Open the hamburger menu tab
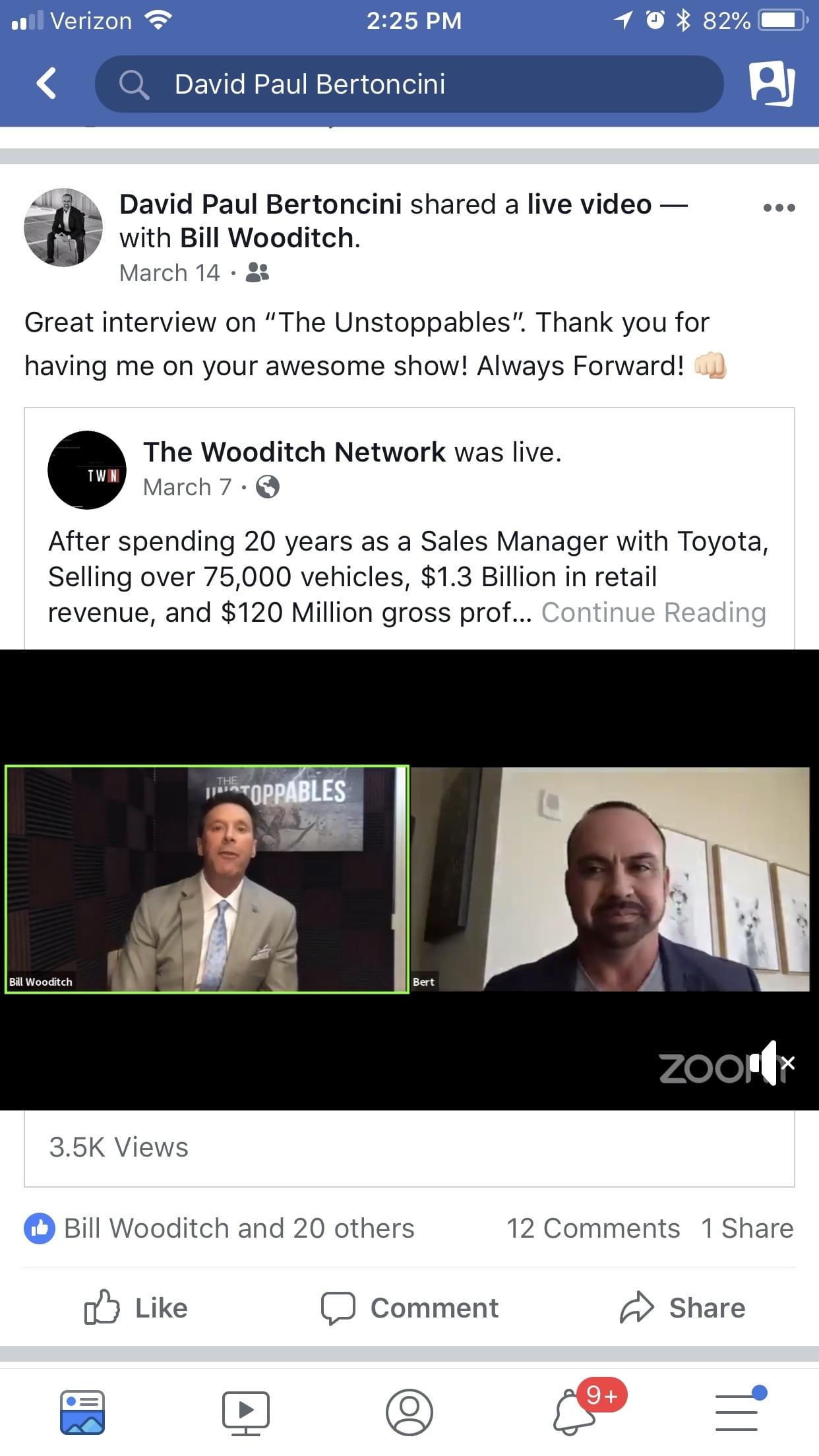The image size is (819, 1456). point(737,1412)
